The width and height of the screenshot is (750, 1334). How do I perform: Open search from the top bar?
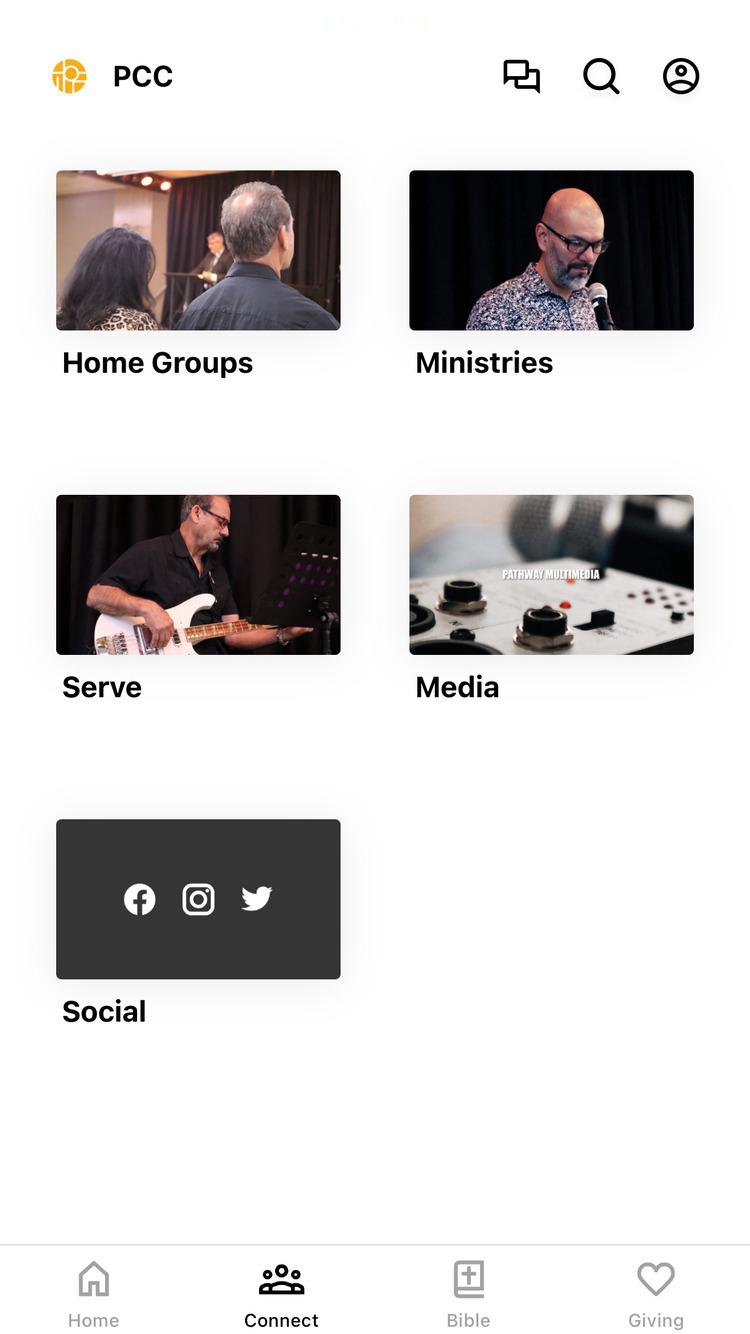coord(601,76)
